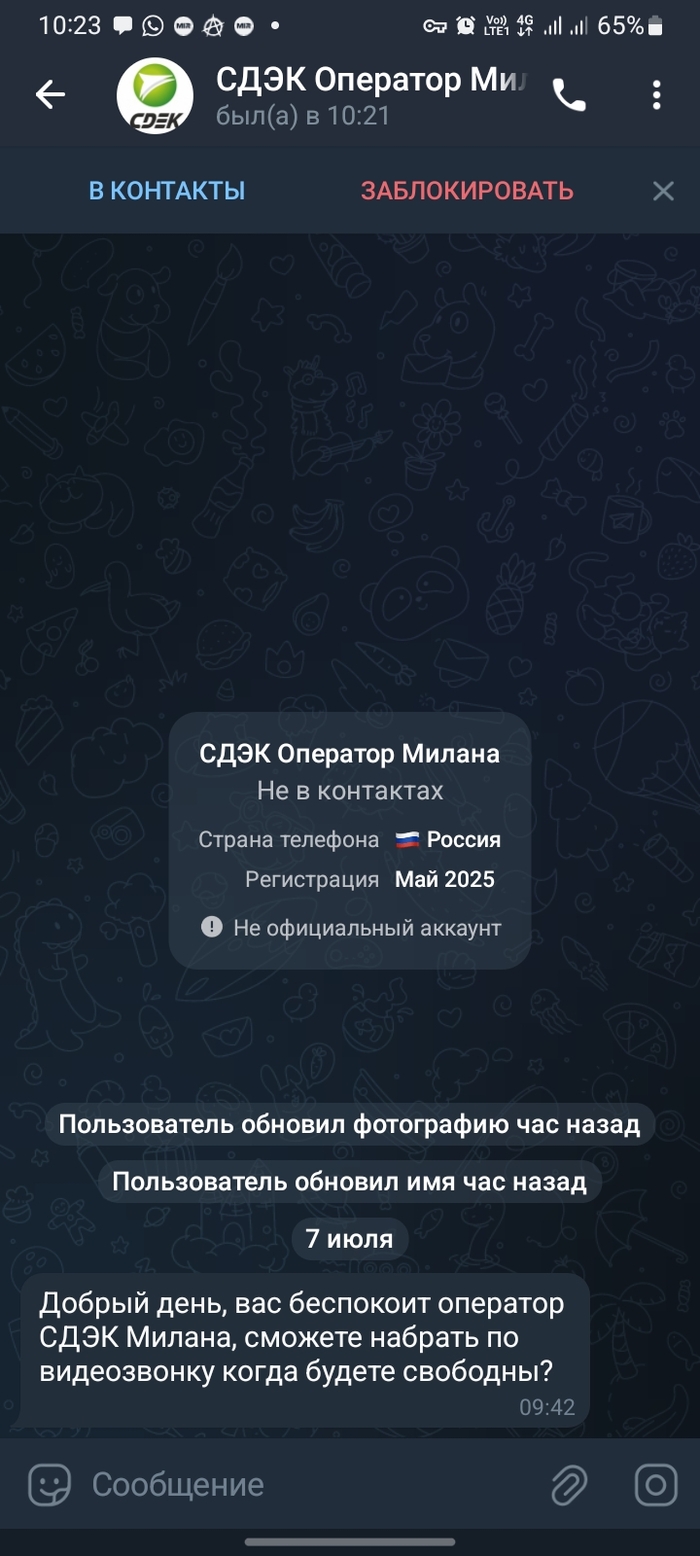Add the user via В КОНТАКТЫ
The image size is (700, 1556).
point(167,190)
